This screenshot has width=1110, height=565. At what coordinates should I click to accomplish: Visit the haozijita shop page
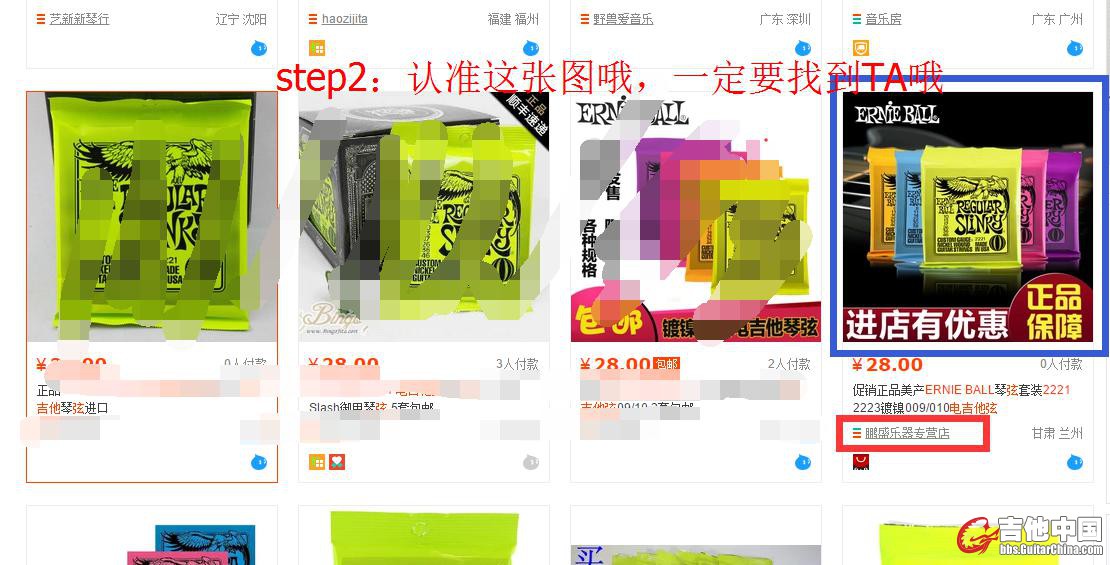344,19
